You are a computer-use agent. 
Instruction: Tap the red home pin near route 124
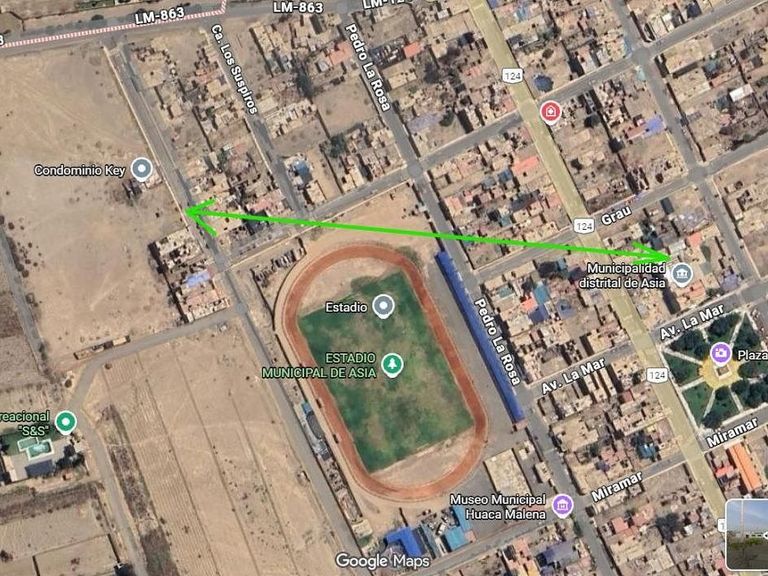[549, 110]
